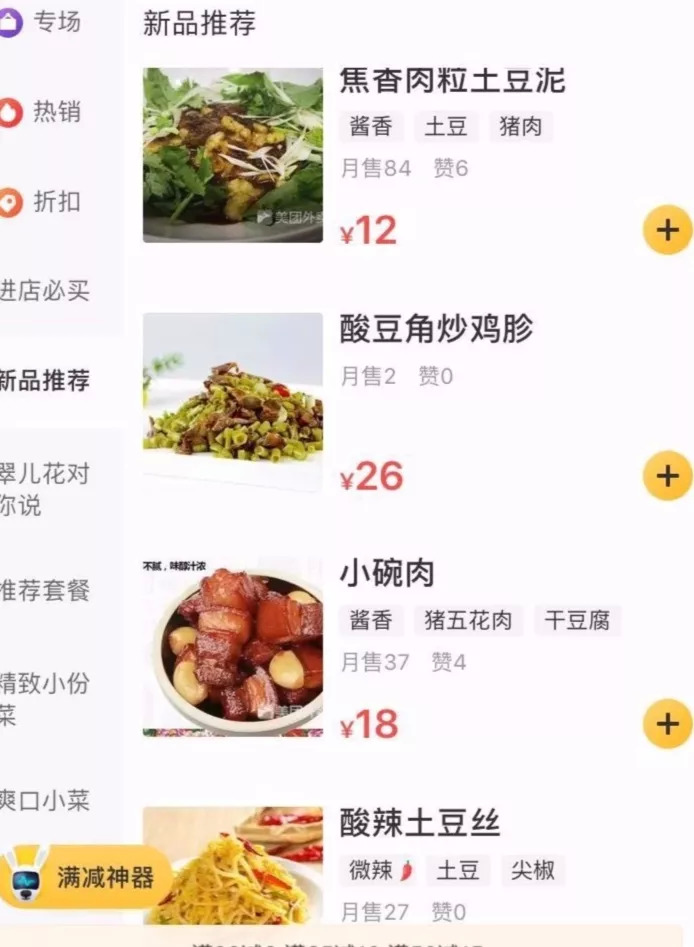Open the 酸辣土豆丝 dish details

419,823
